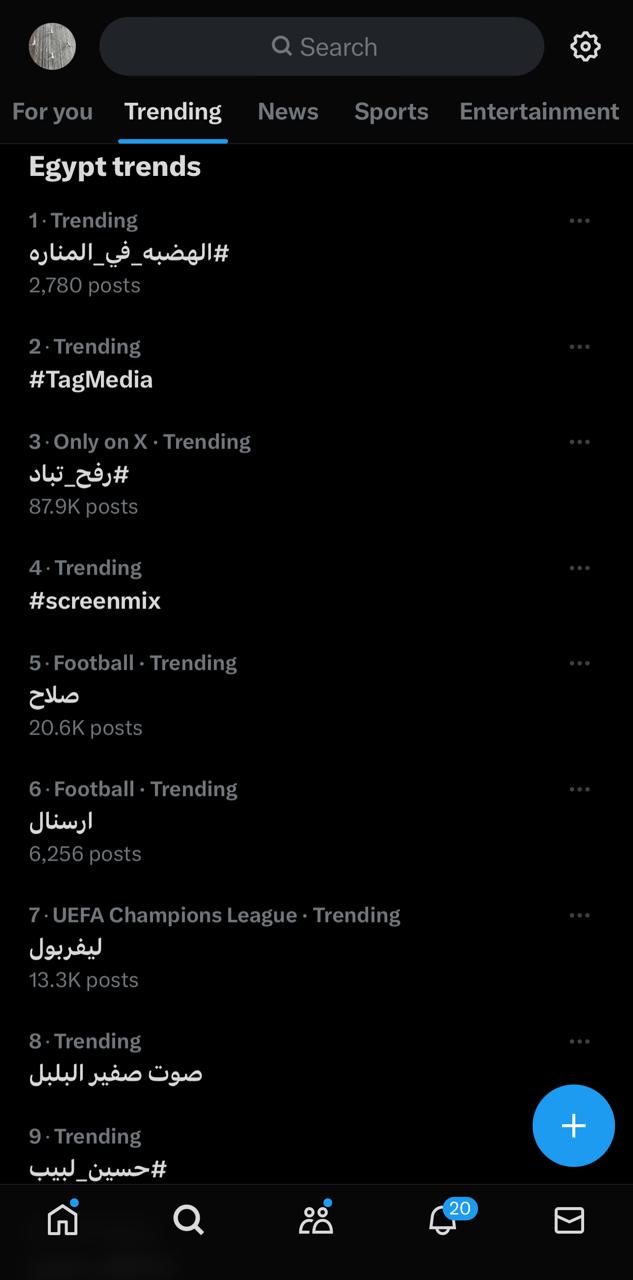The width and height of the screenshot is (633, 1280).
Task: Compose a new post
Action: pyautogui.click(x=573, y=1126)
